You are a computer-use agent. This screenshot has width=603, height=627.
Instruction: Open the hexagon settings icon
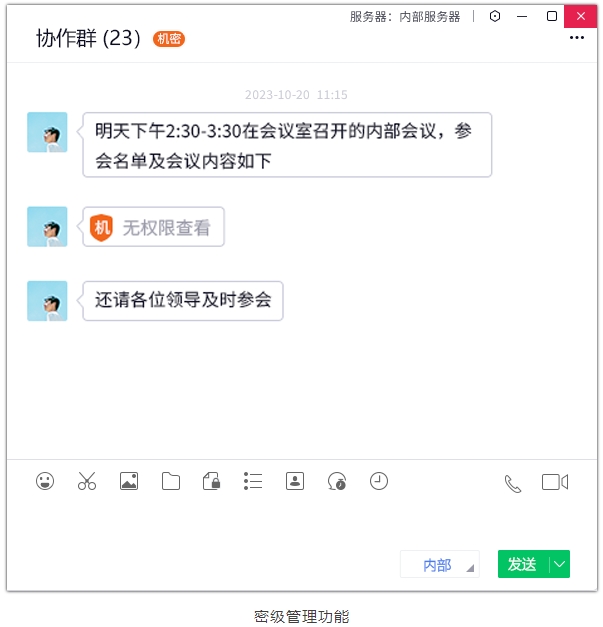pos(495,16)
